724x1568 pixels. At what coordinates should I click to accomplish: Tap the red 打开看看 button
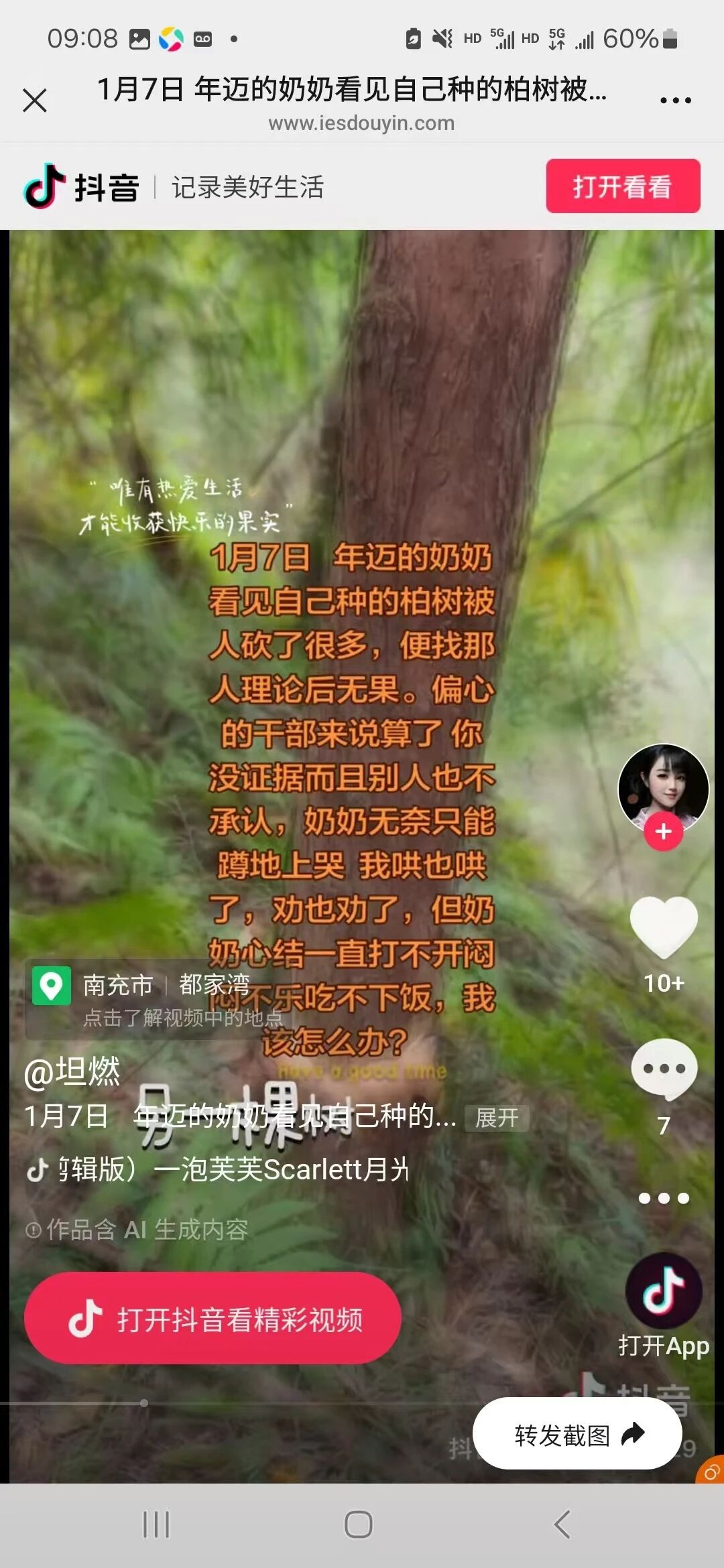623,186
